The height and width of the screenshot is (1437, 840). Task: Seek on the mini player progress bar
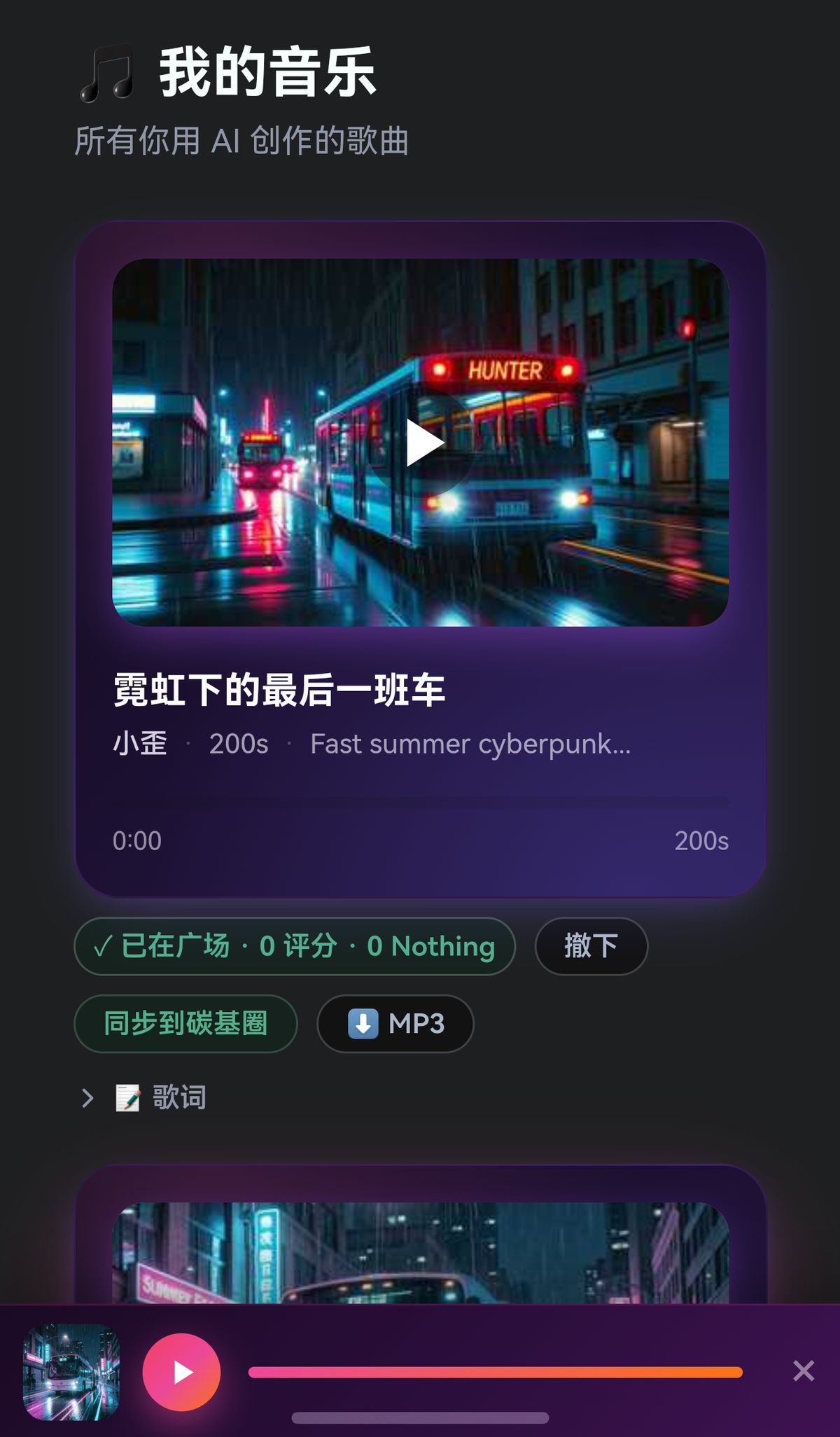pos(495,1372)
